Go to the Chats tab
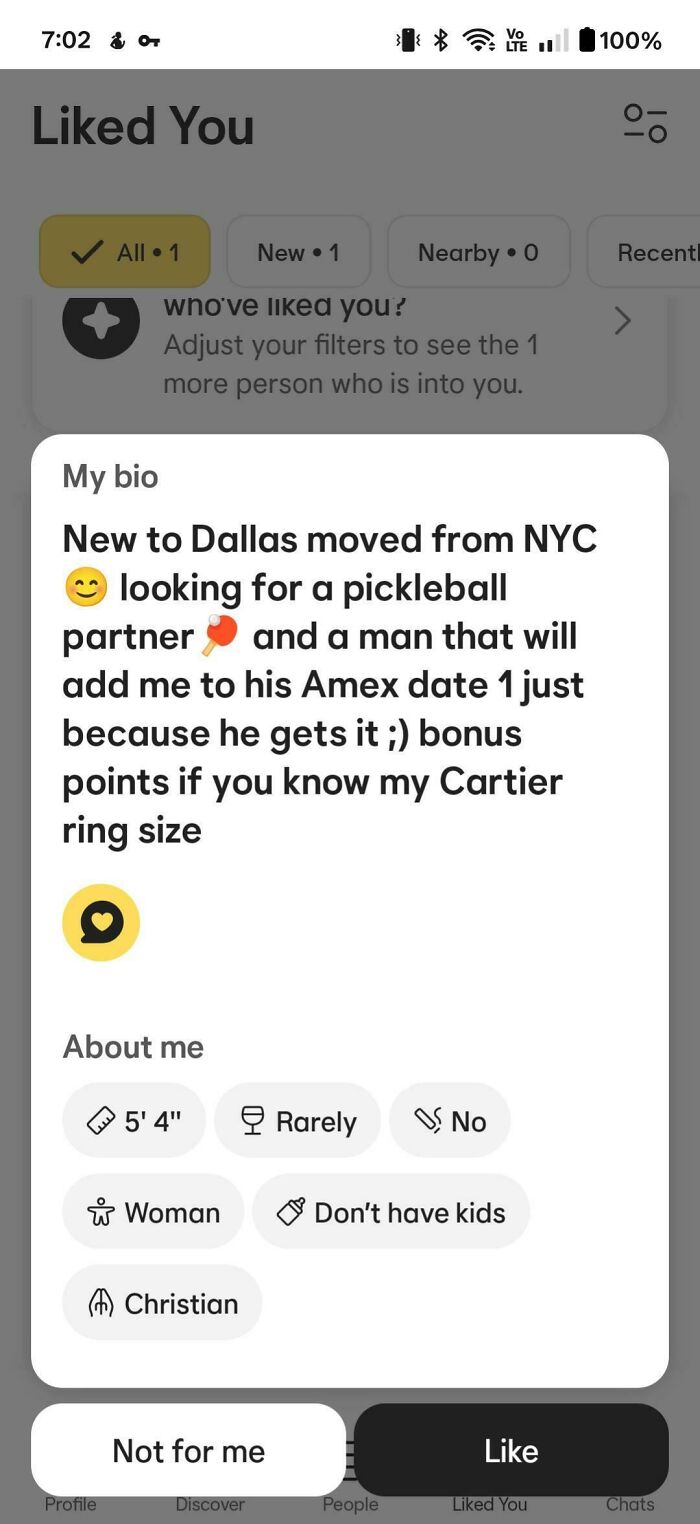The width and height of the screenshot is (700, 1524). coord(630,1503)
